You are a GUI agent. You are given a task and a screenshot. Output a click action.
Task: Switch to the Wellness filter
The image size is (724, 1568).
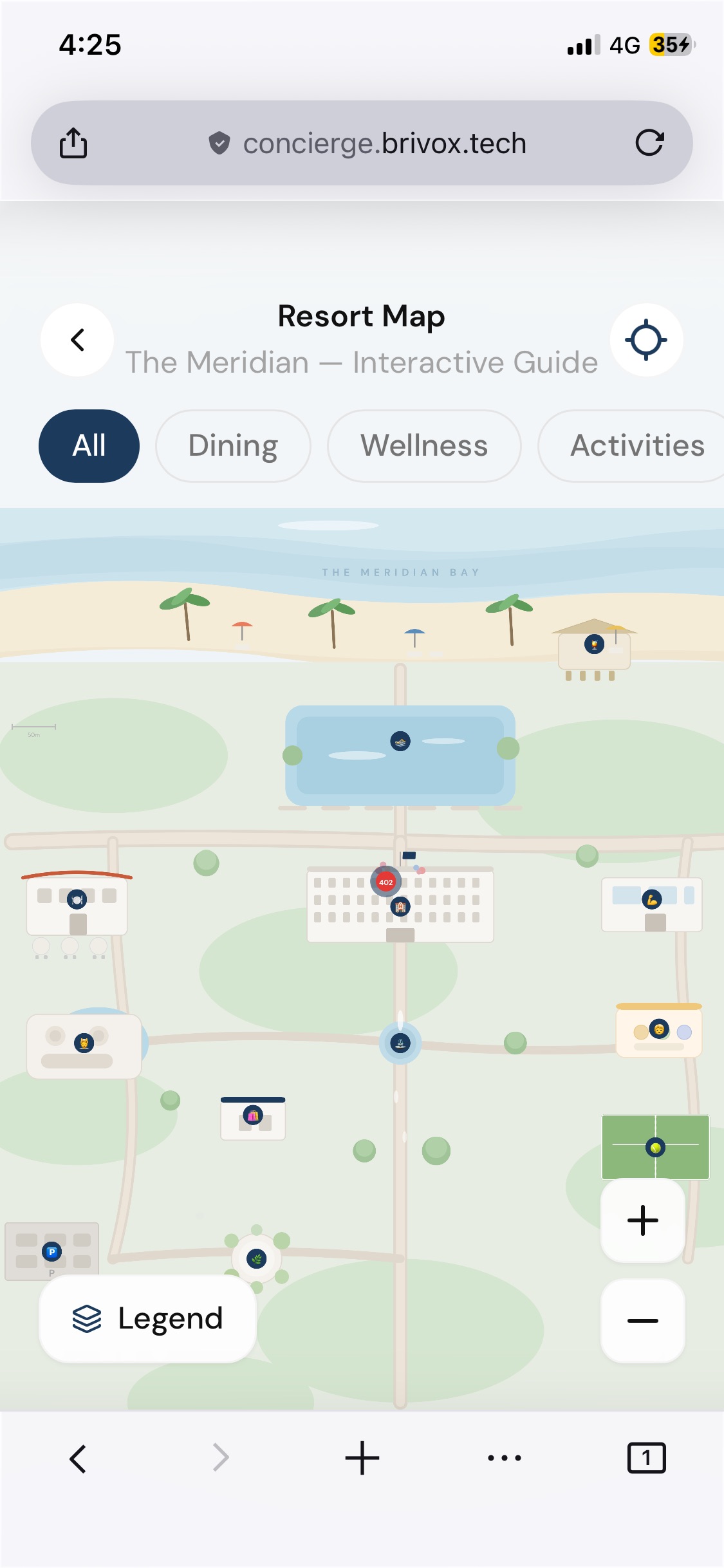[423, 445]
